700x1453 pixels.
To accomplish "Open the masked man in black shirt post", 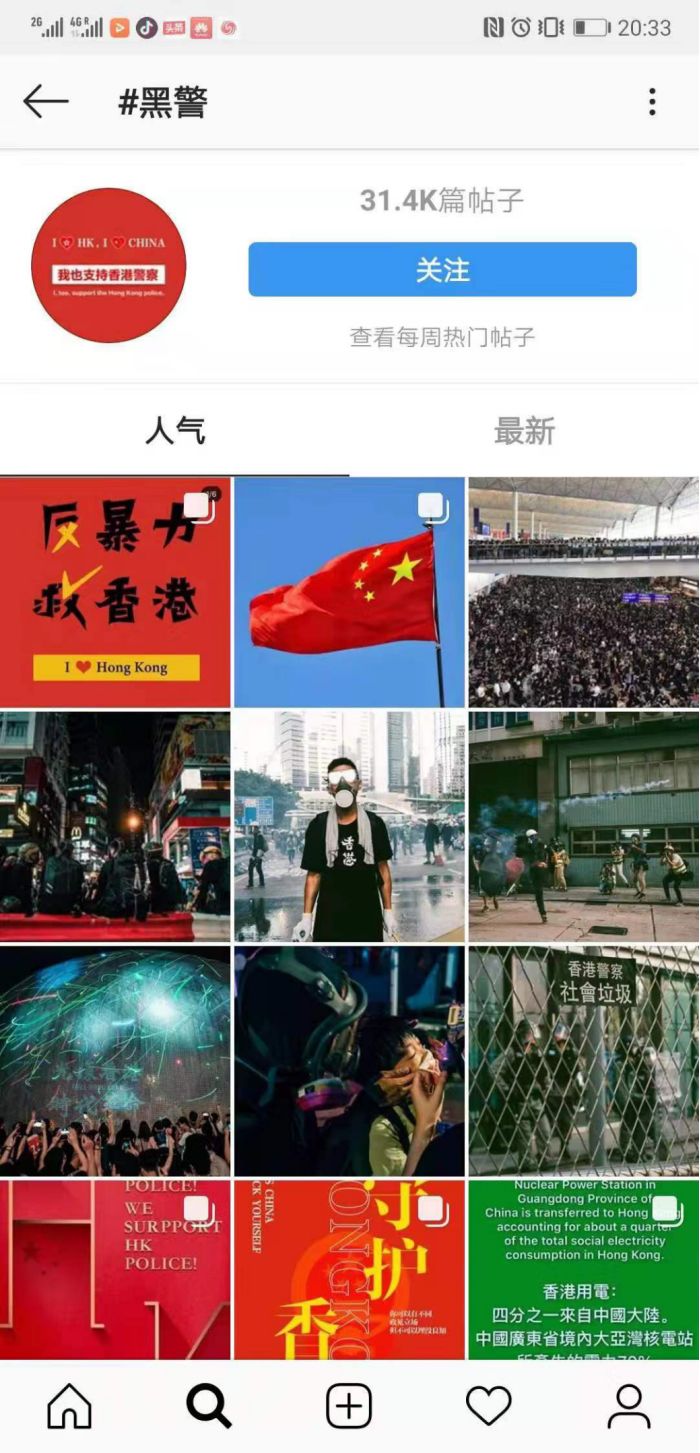I will (349, 826).
